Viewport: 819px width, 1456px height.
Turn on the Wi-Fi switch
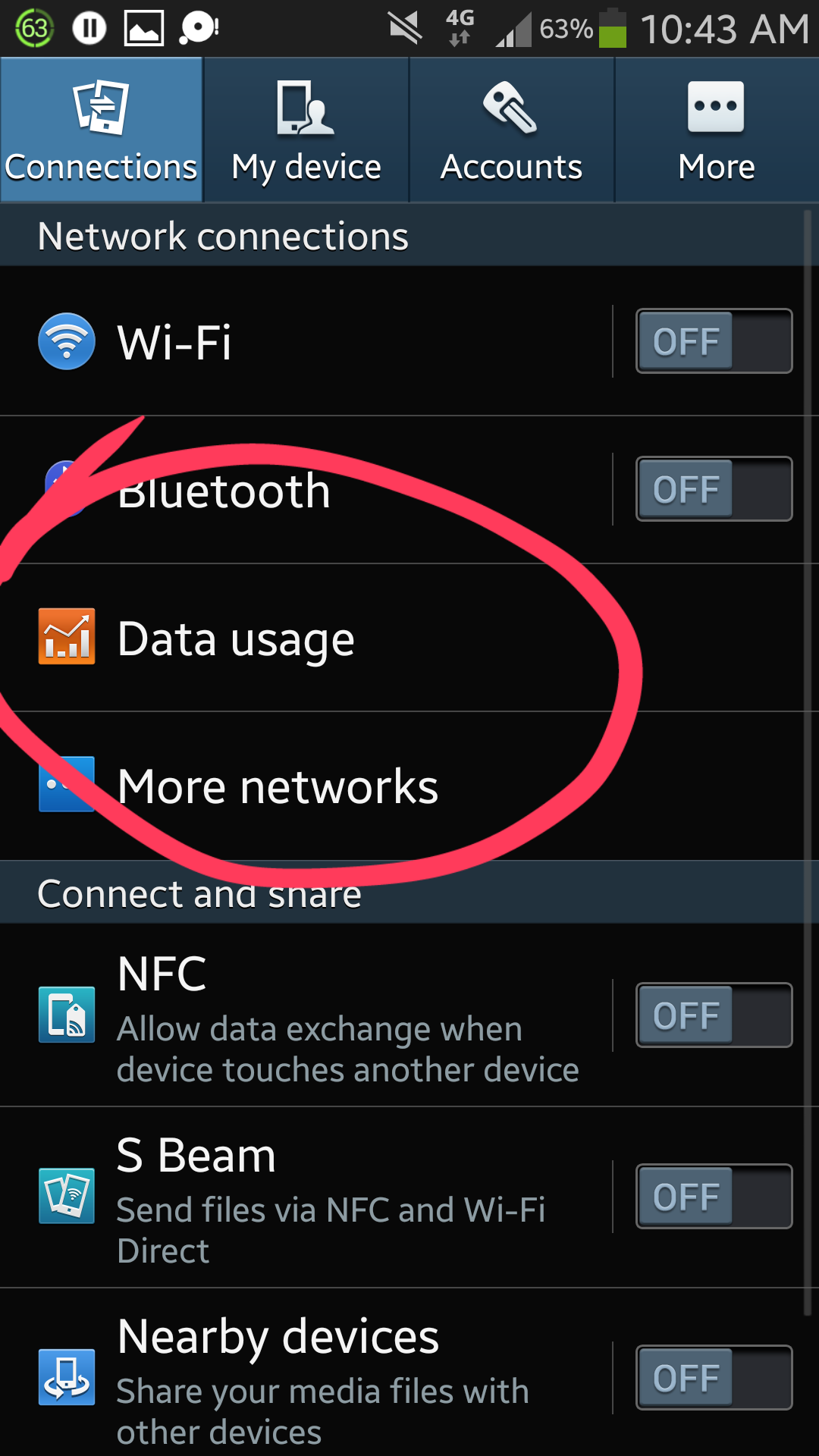tap(714, 341)
